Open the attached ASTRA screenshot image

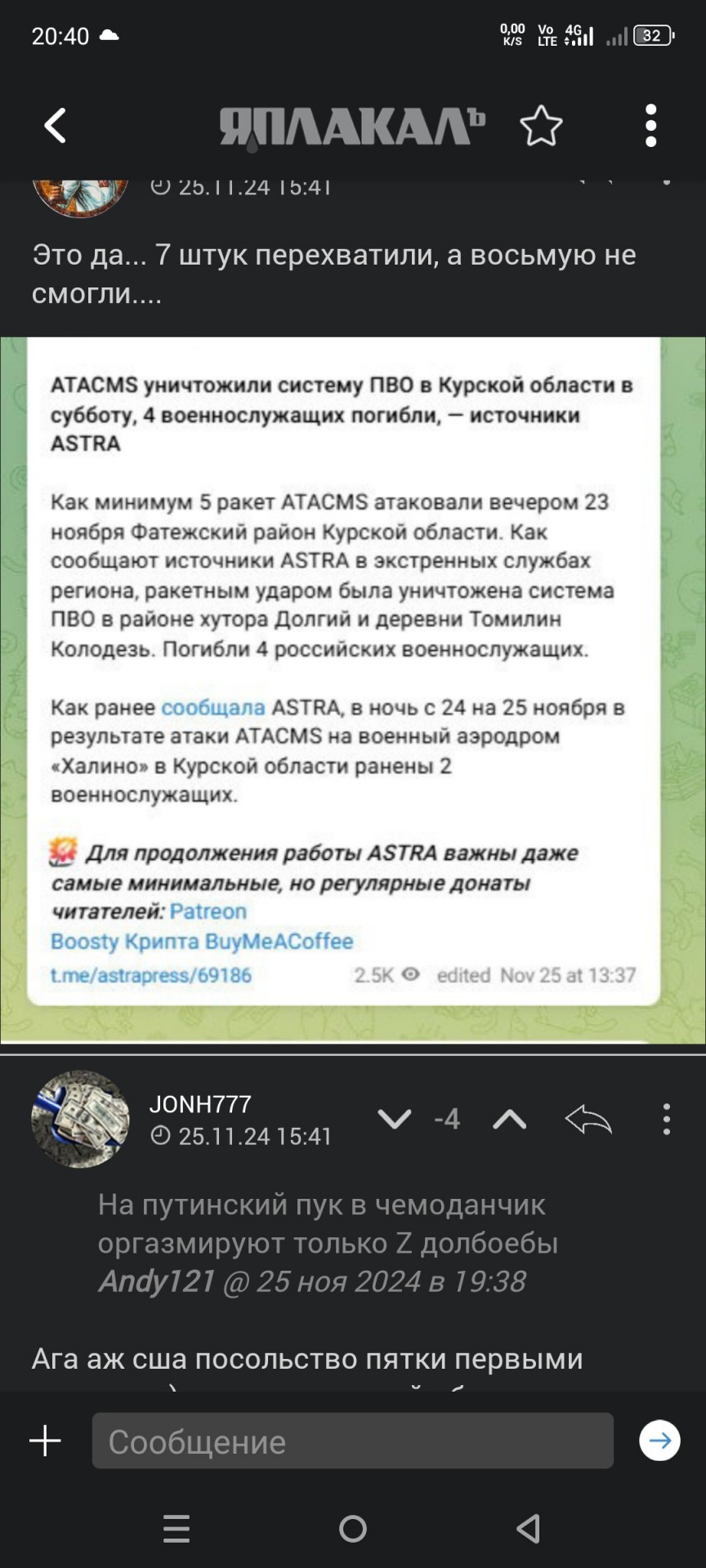(353, 690)
